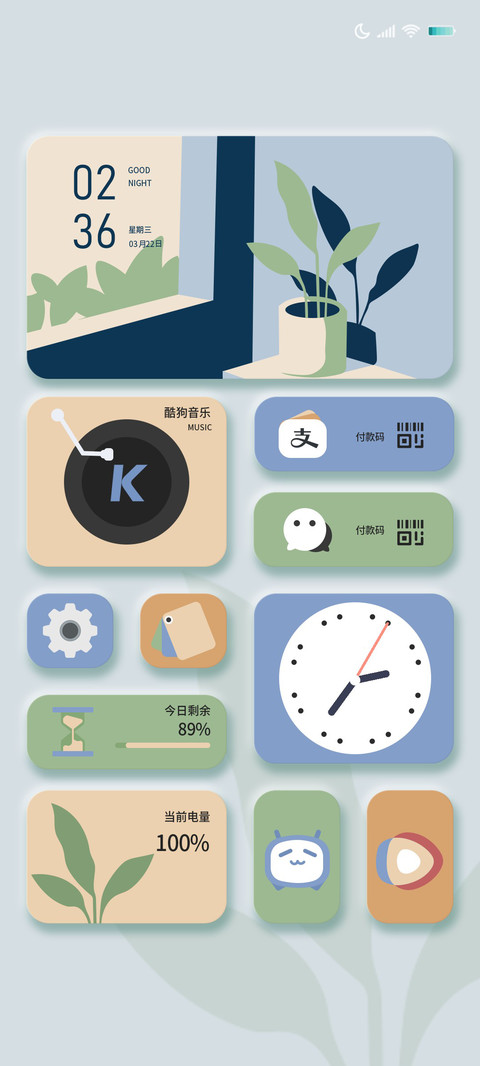Open the themes app icon
Image resolution: width=480 pixels, height=1066 pixels.
pos(184,631)
